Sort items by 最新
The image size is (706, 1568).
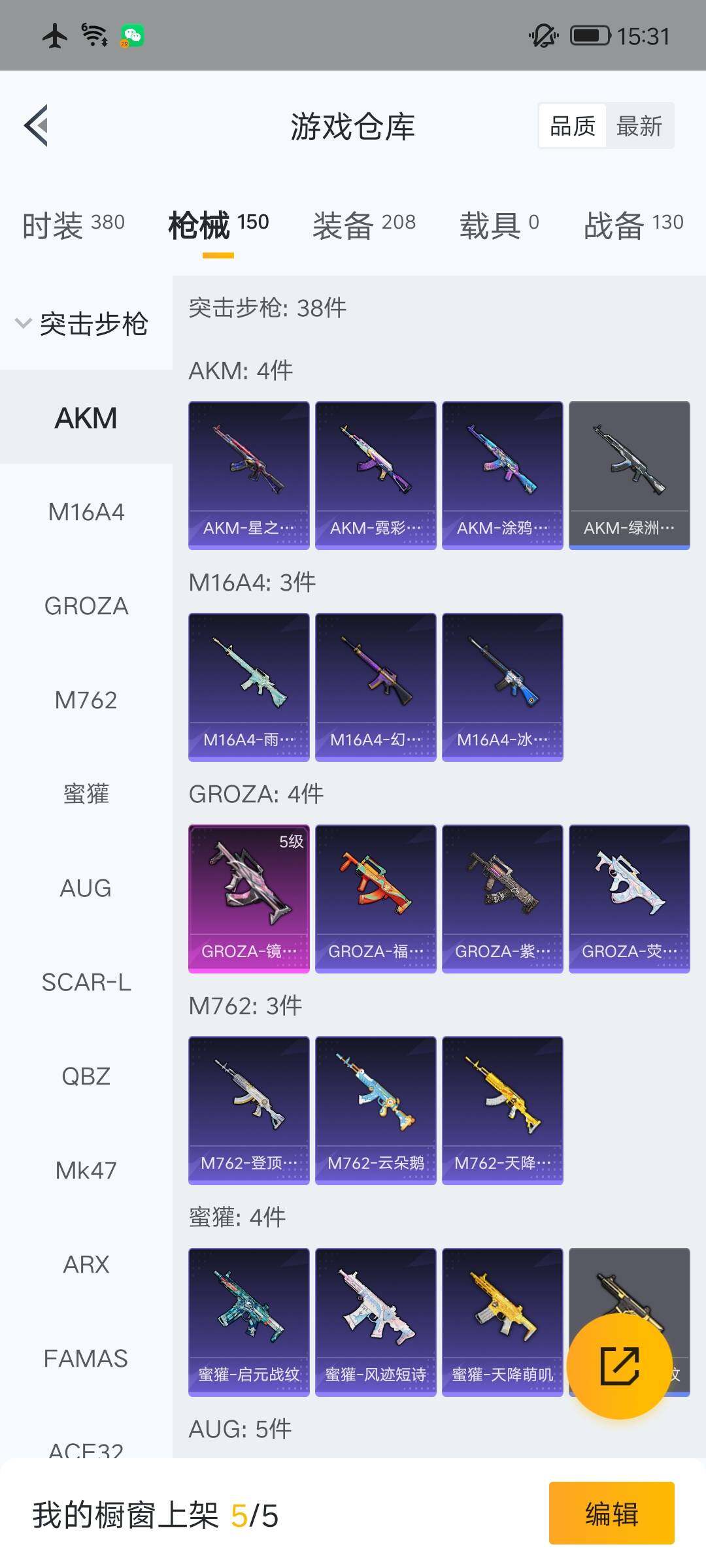click(x=639, y=126)
